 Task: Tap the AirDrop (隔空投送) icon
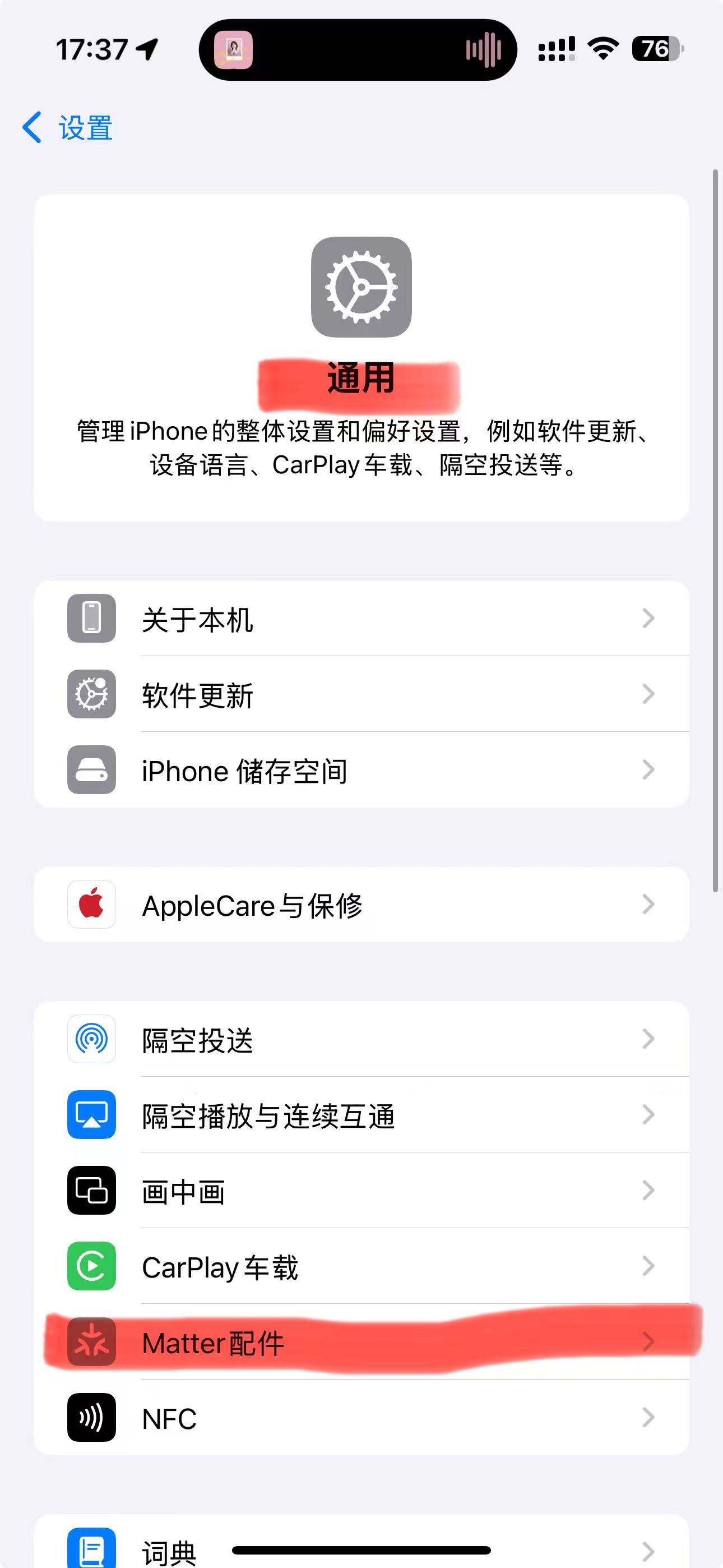[91, 1040]
